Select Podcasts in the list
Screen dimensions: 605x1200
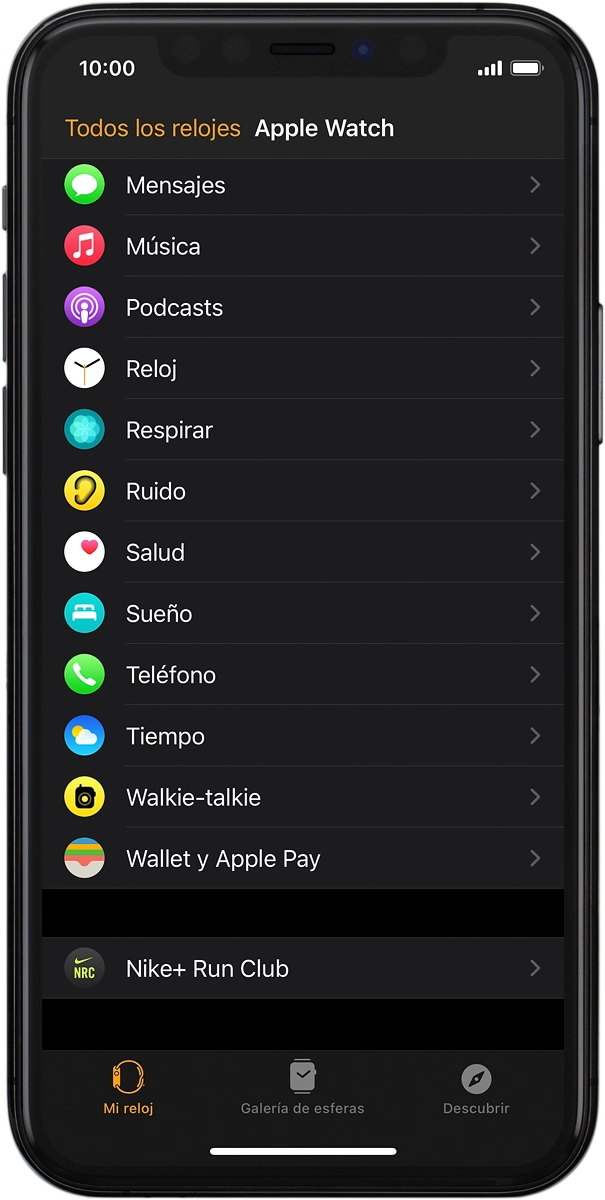pyautogui.click(x=303, y=307)
